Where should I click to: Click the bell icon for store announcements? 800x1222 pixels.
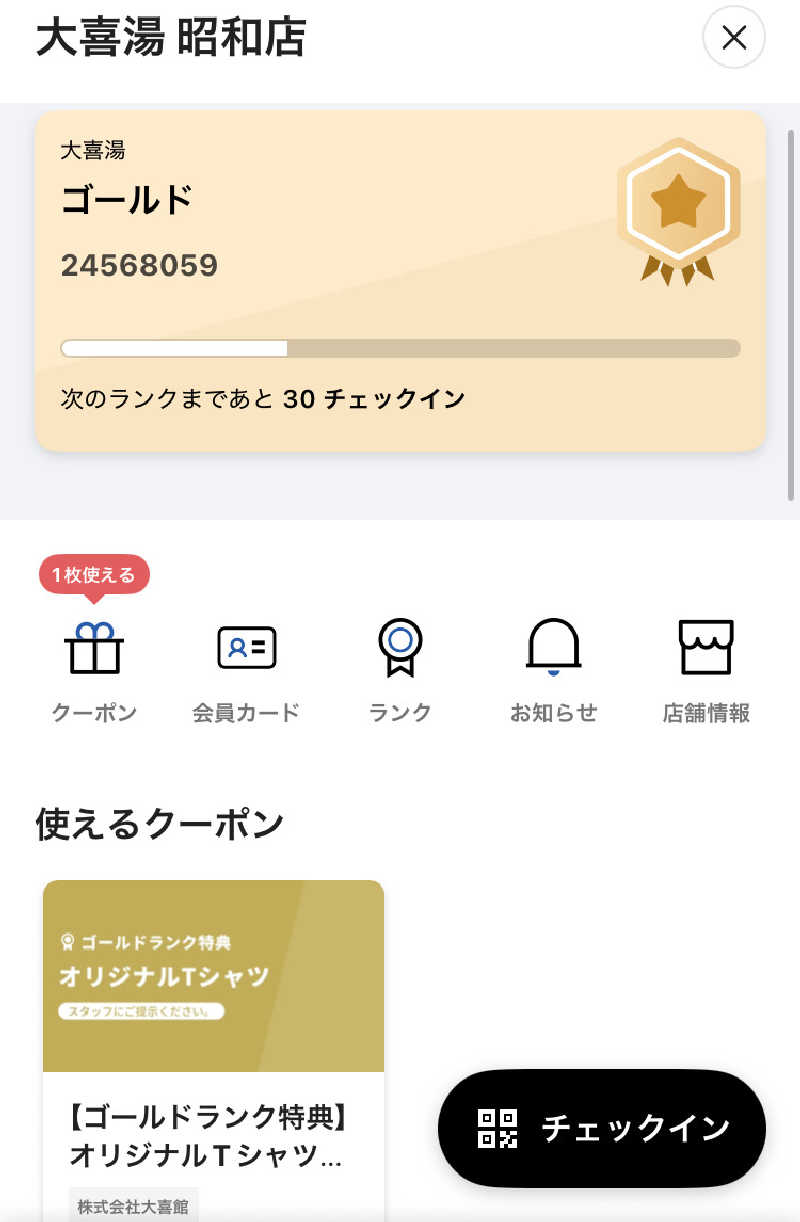[553, 648]
